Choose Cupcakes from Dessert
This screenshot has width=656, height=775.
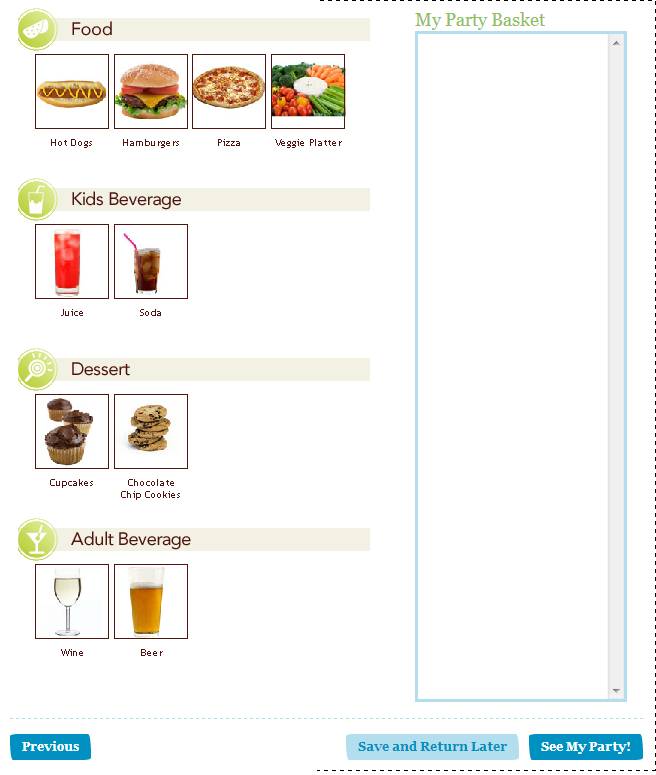point(72,432)
